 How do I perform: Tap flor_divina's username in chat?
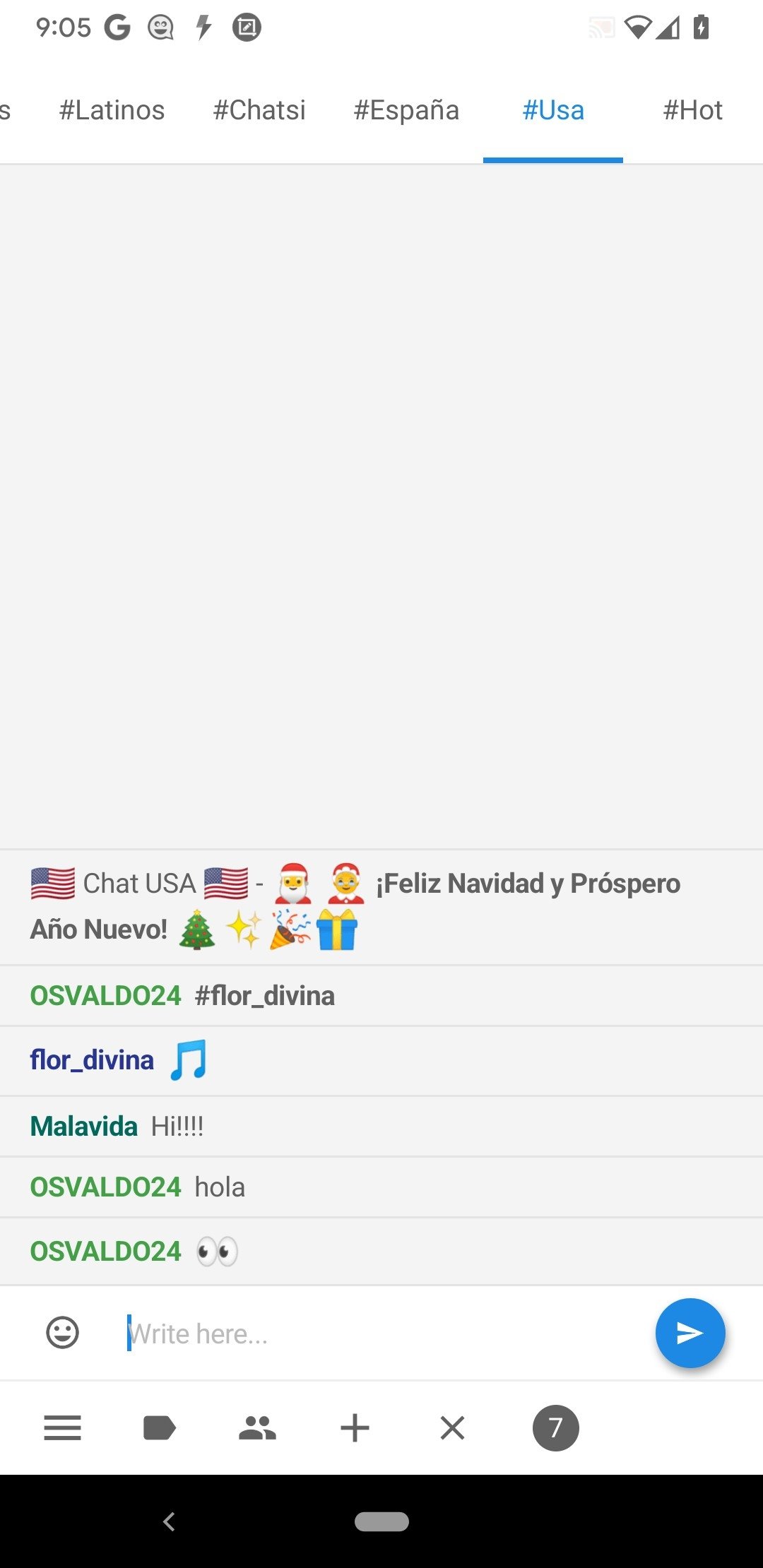click(92, 1060)
